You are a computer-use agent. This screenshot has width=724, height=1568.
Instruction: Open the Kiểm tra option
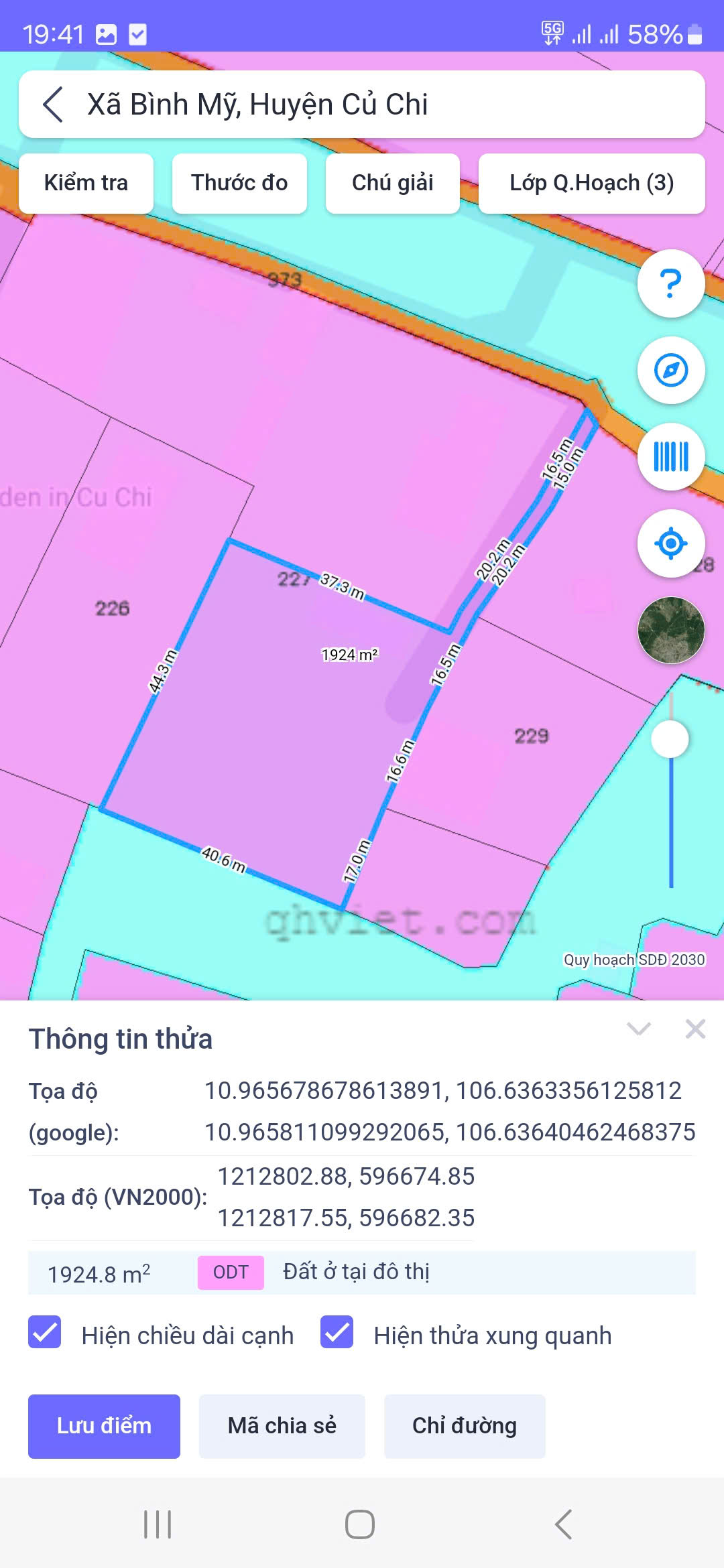pyautogui.click(x=86, y=183)
